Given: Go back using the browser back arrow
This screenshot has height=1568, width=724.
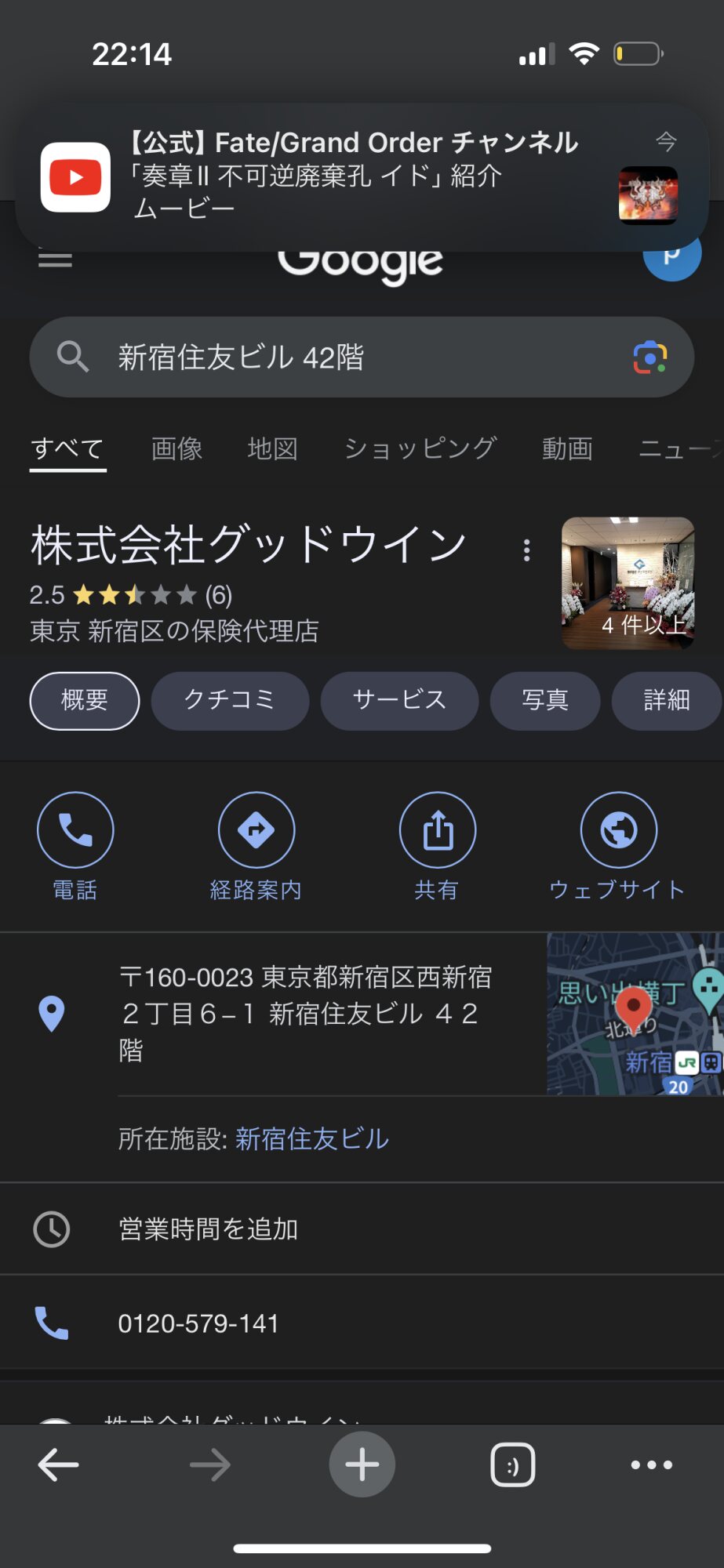Looking at the screenshot, I should 59,1465.
